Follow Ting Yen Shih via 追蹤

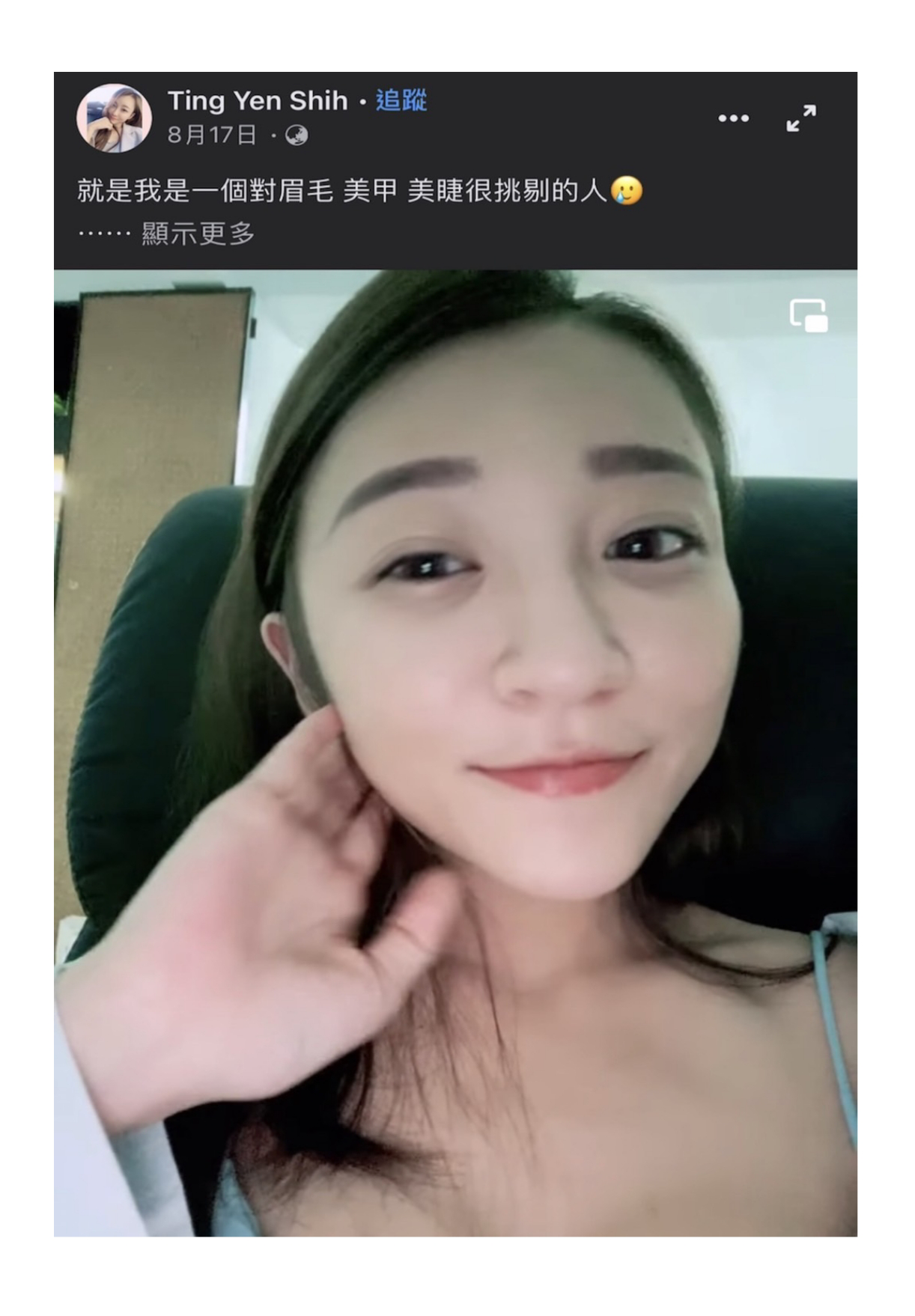pyautogui.click(x=401, y=100)
